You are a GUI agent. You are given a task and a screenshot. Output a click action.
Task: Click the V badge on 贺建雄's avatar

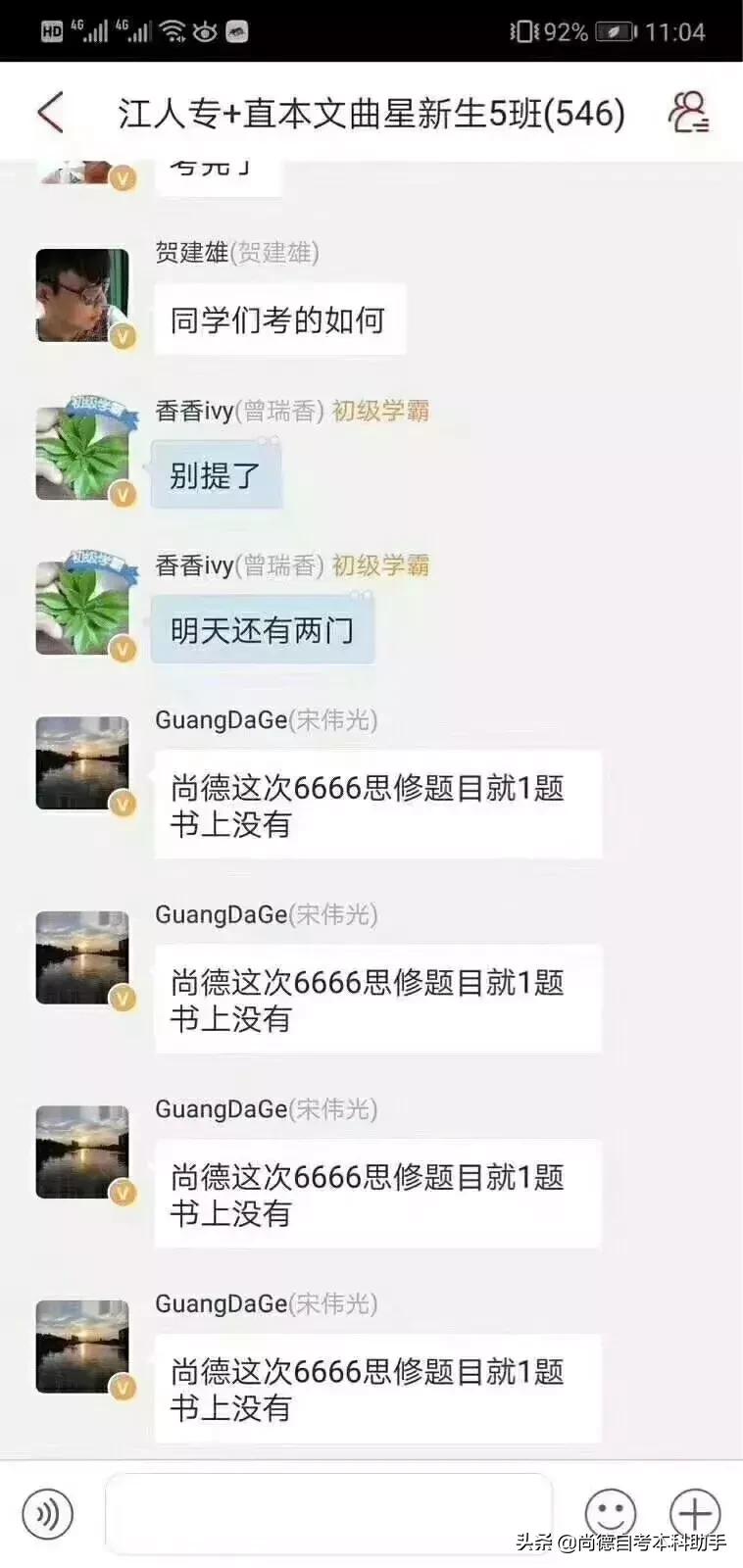(122, 337)
